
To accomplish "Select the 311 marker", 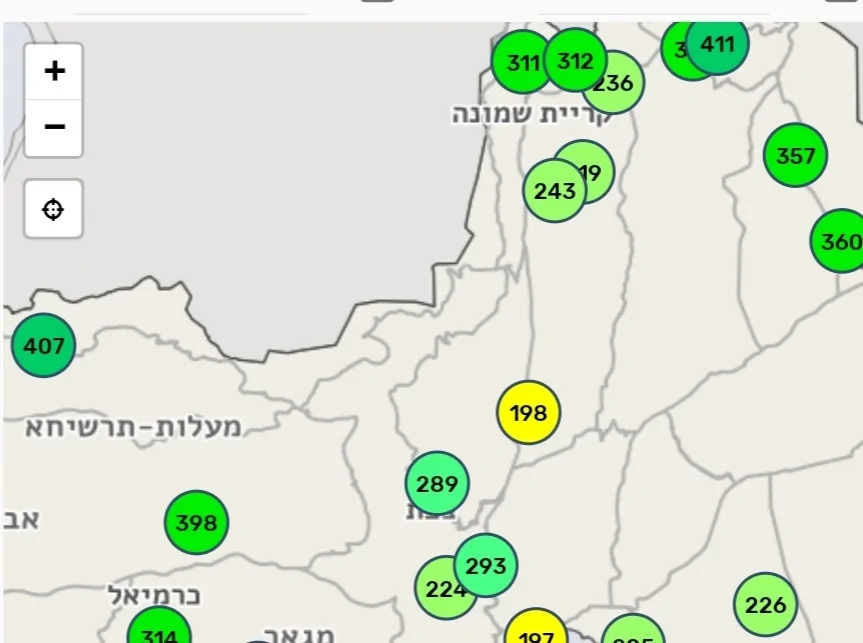I will click(x=520, y=63).
